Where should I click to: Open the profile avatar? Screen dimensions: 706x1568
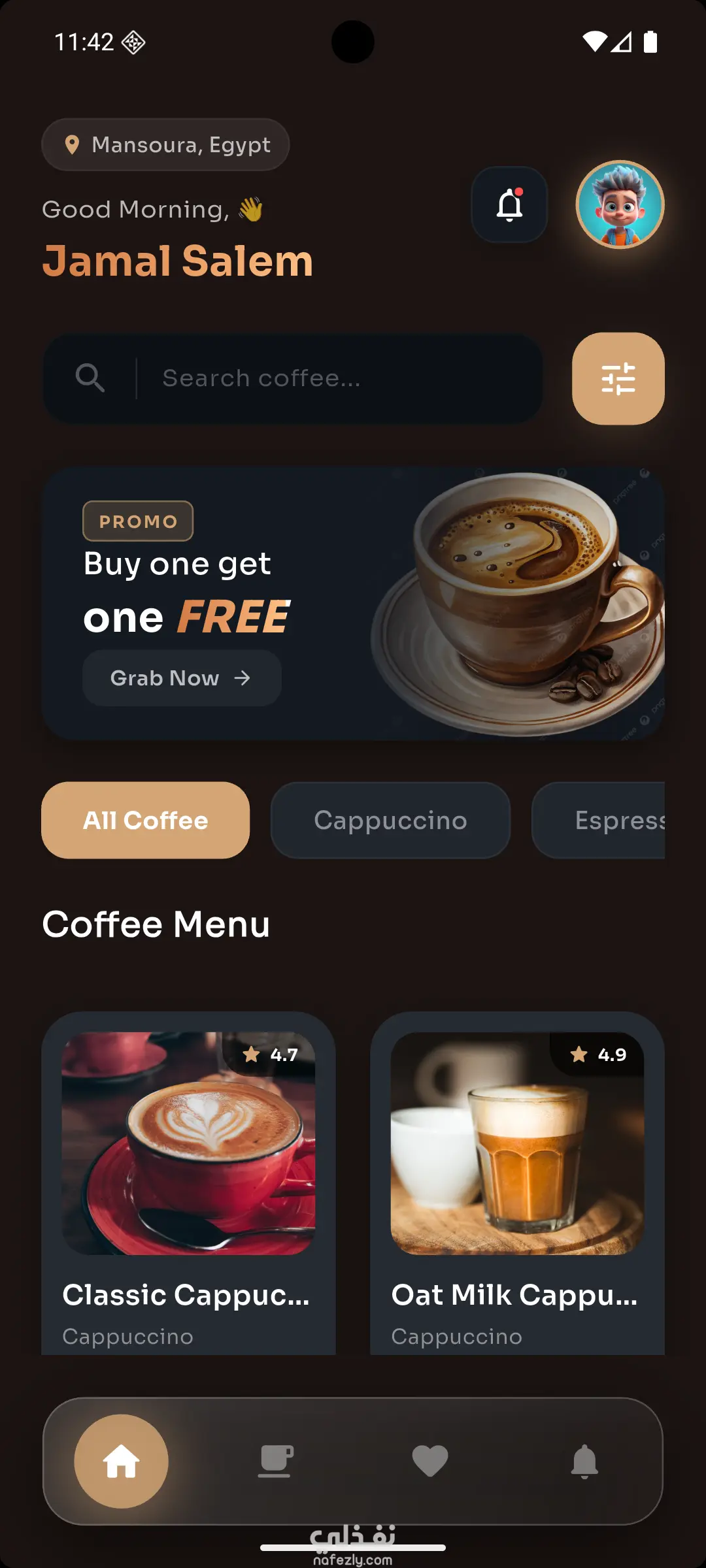tap(620, 204)
